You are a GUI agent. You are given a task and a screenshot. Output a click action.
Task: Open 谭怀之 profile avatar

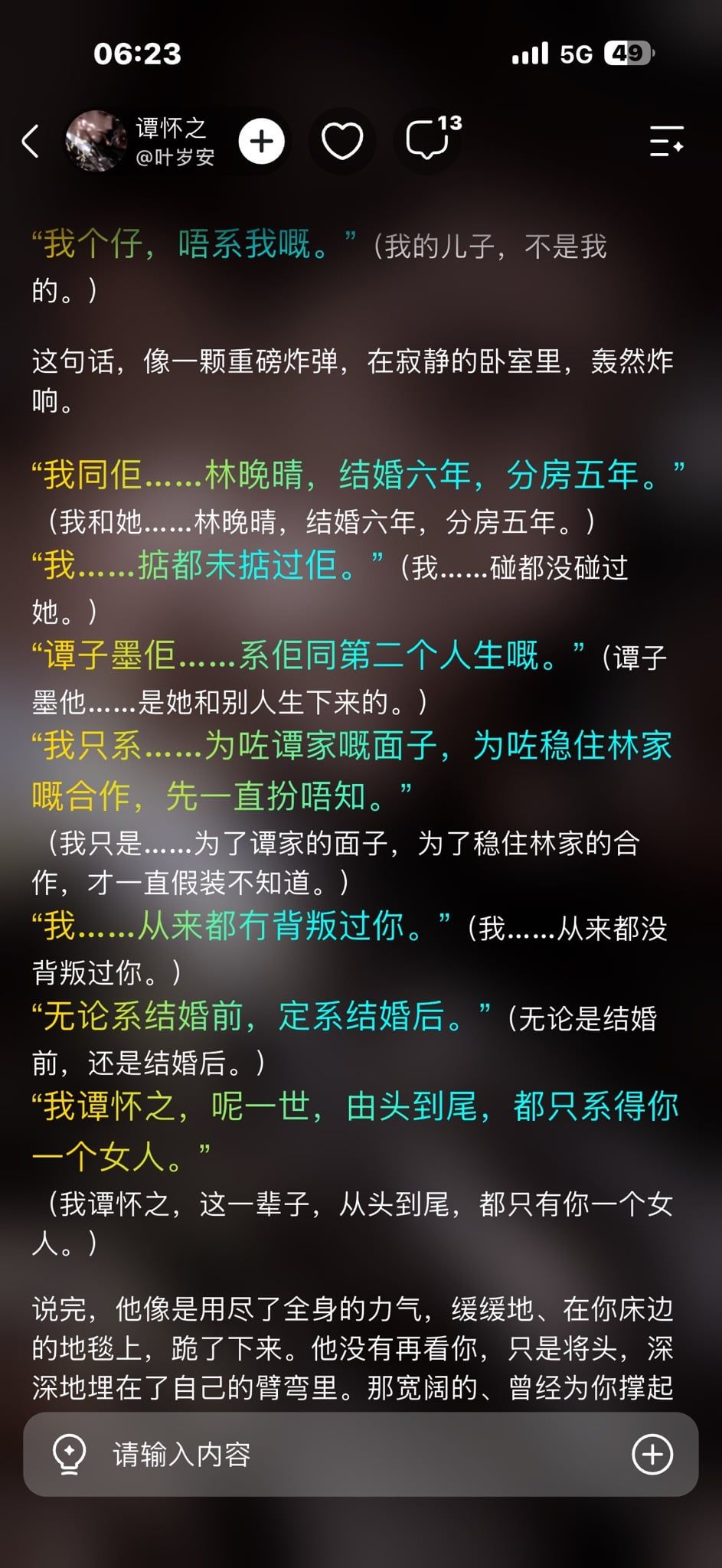96,141
